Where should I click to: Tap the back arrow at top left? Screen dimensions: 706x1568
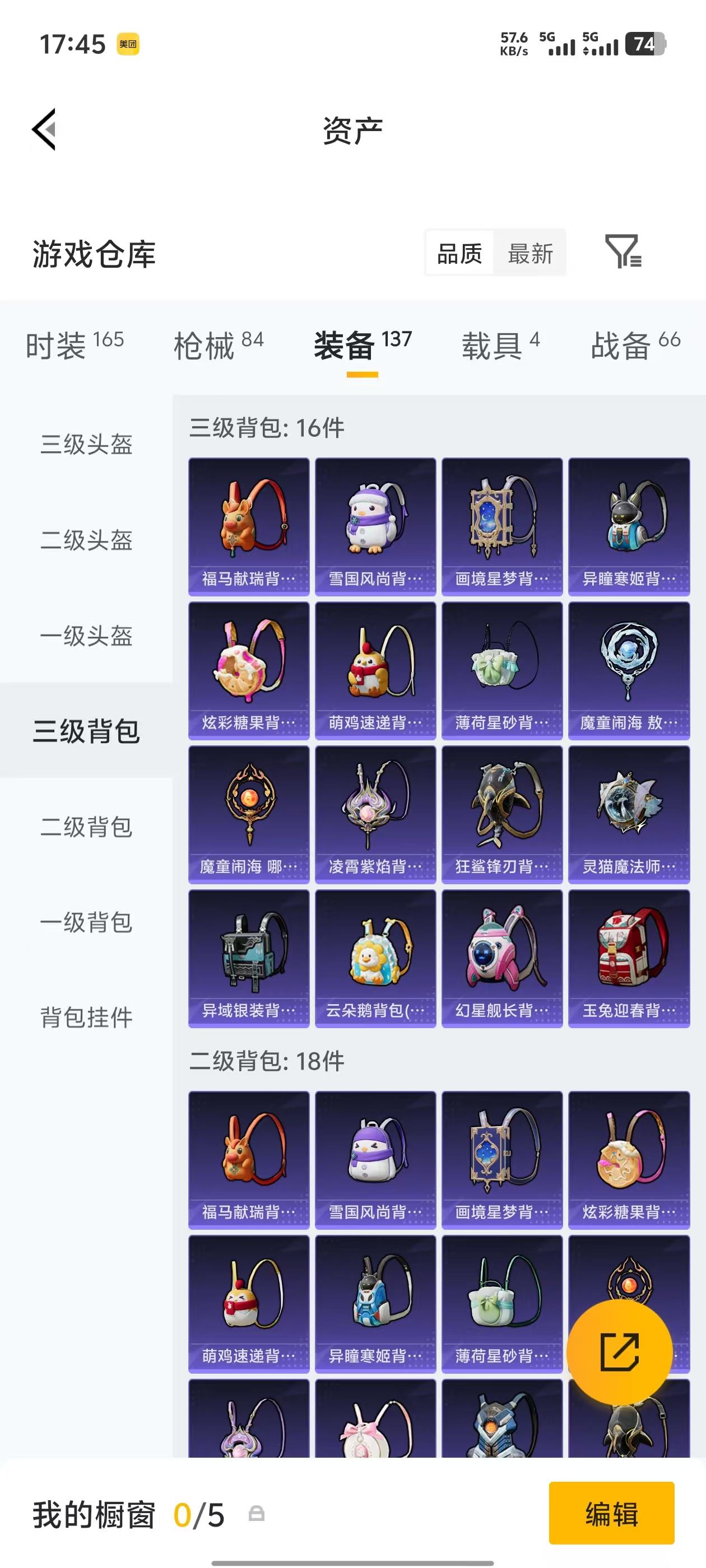(x=44, y=130)
